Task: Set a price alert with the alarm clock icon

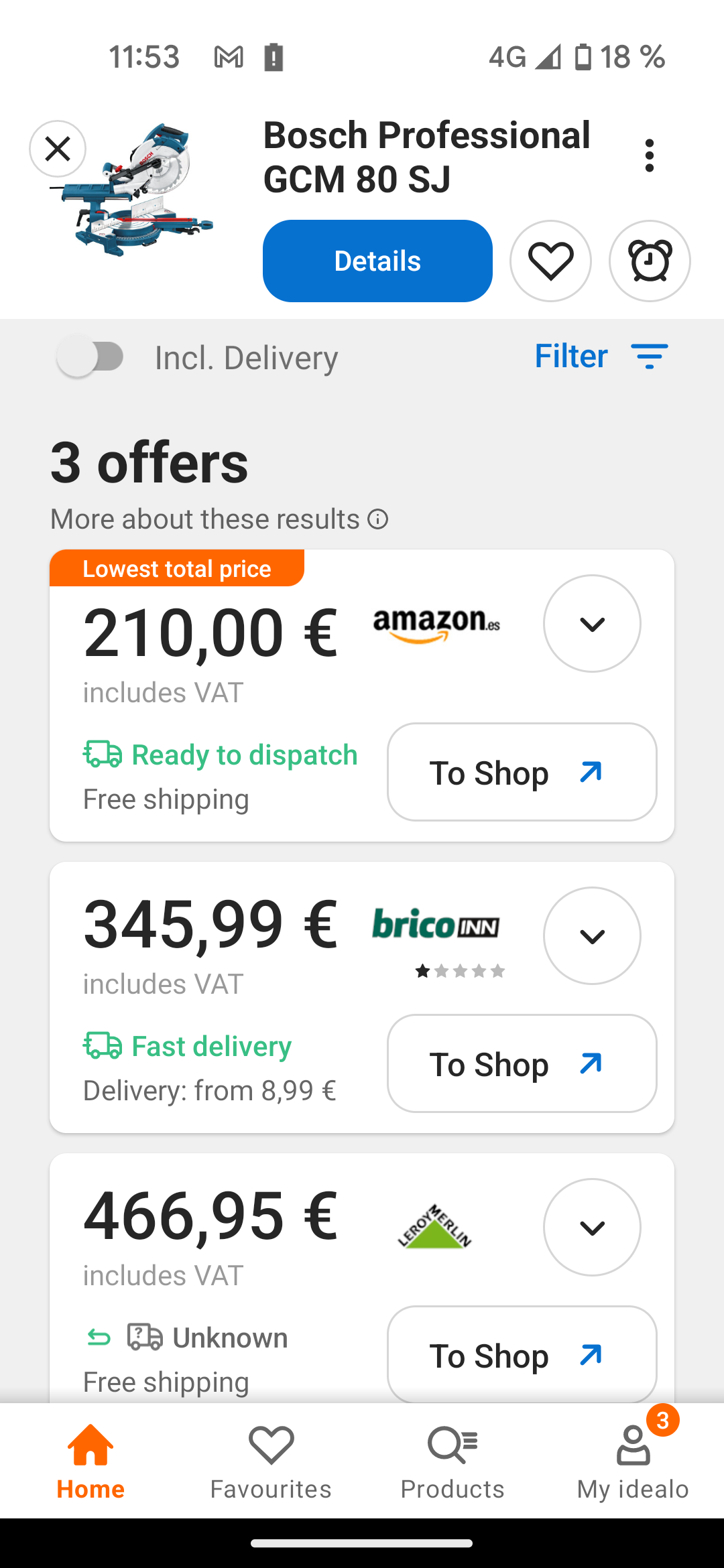Action: (x=650, y=261)
